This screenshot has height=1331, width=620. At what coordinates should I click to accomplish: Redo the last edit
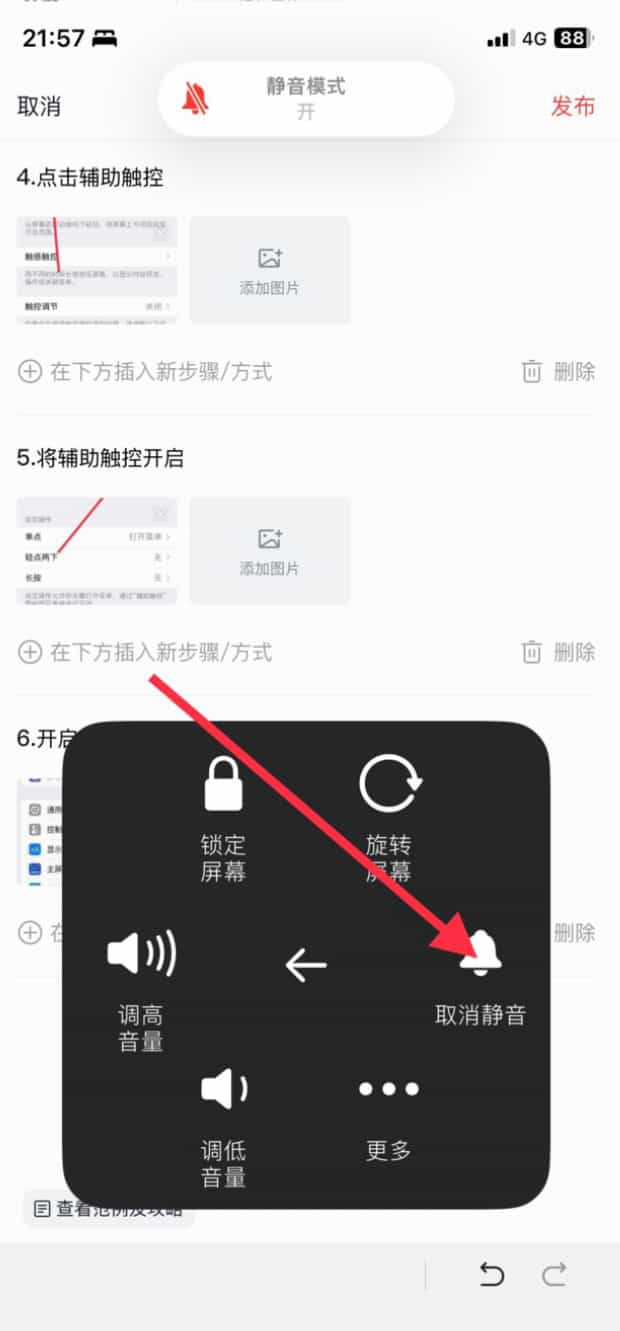pyautogui.click(x=554, y=1274)
